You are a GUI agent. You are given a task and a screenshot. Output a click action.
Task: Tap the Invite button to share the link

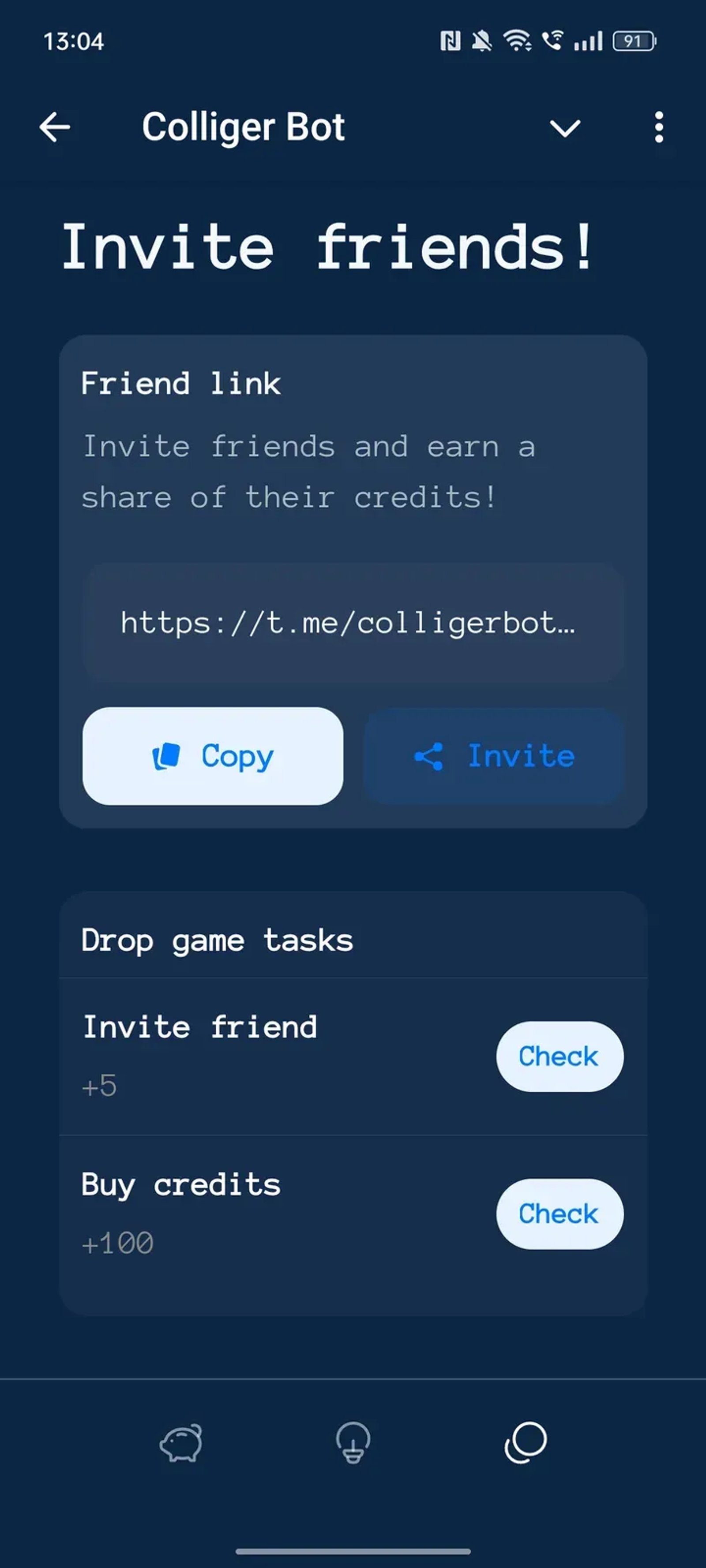click(494, 755)
